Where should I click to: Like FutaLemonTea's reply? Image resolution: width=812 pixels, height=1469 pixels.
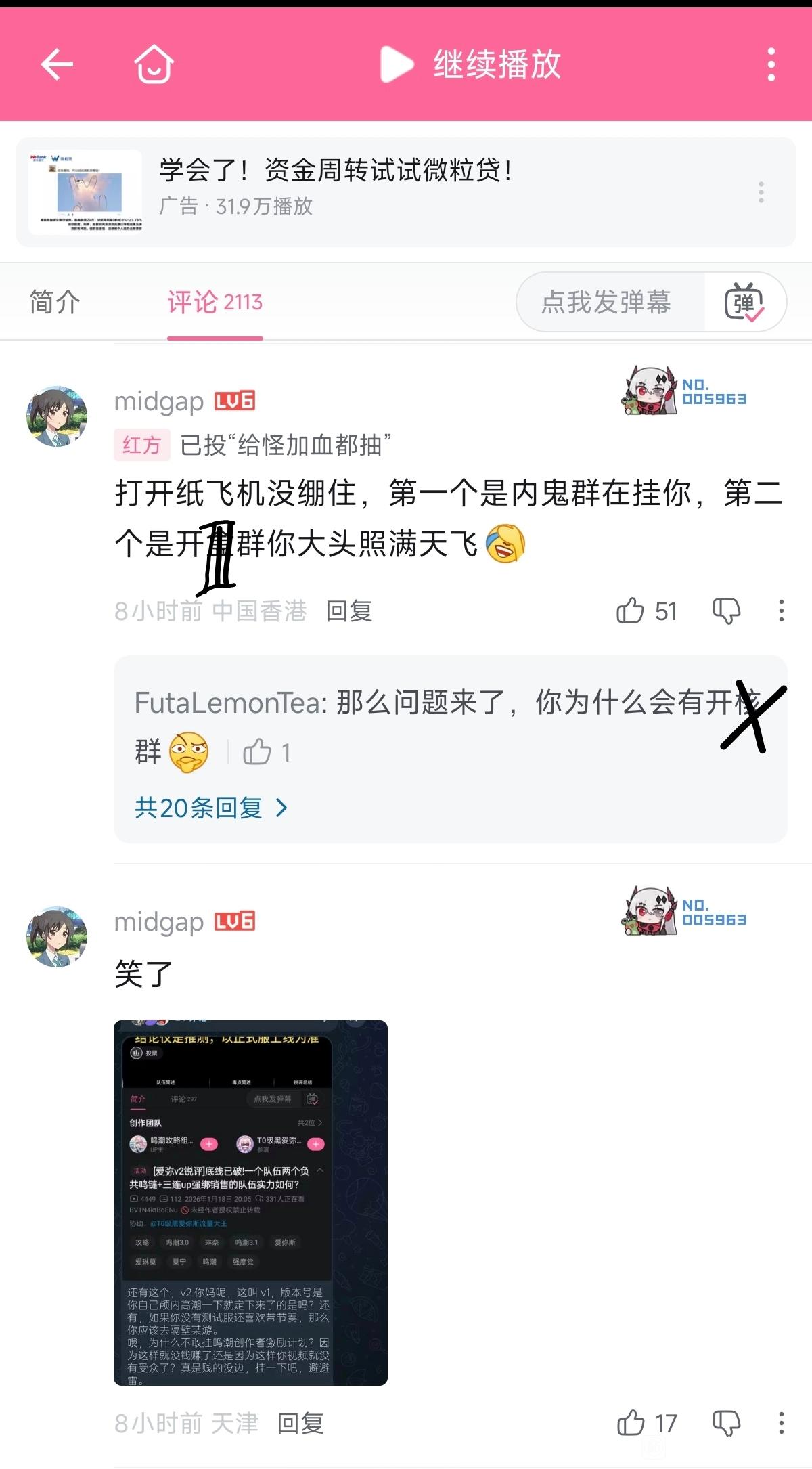coord(267,752)
